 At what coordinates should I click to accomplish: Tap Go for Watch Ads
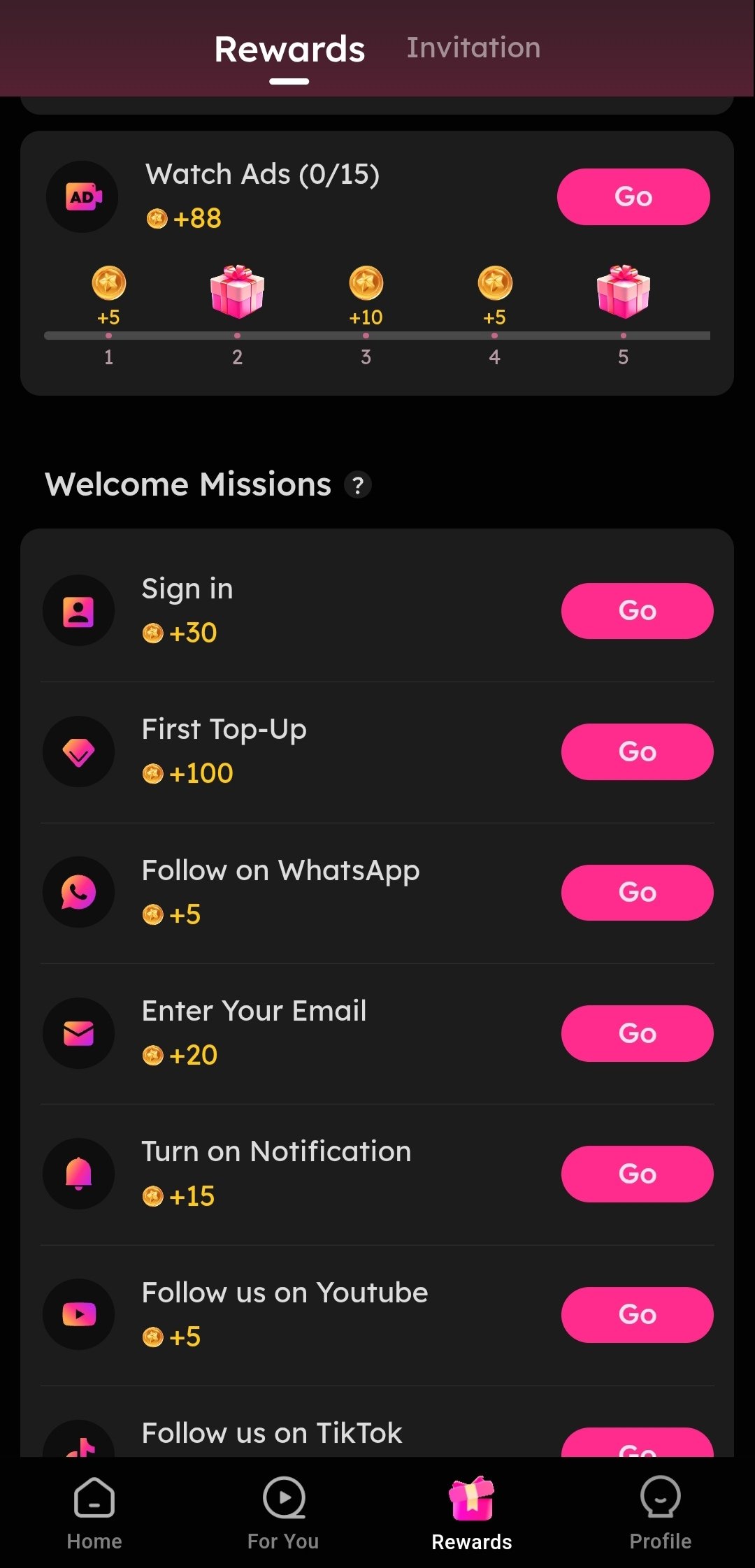click(633, 196)
